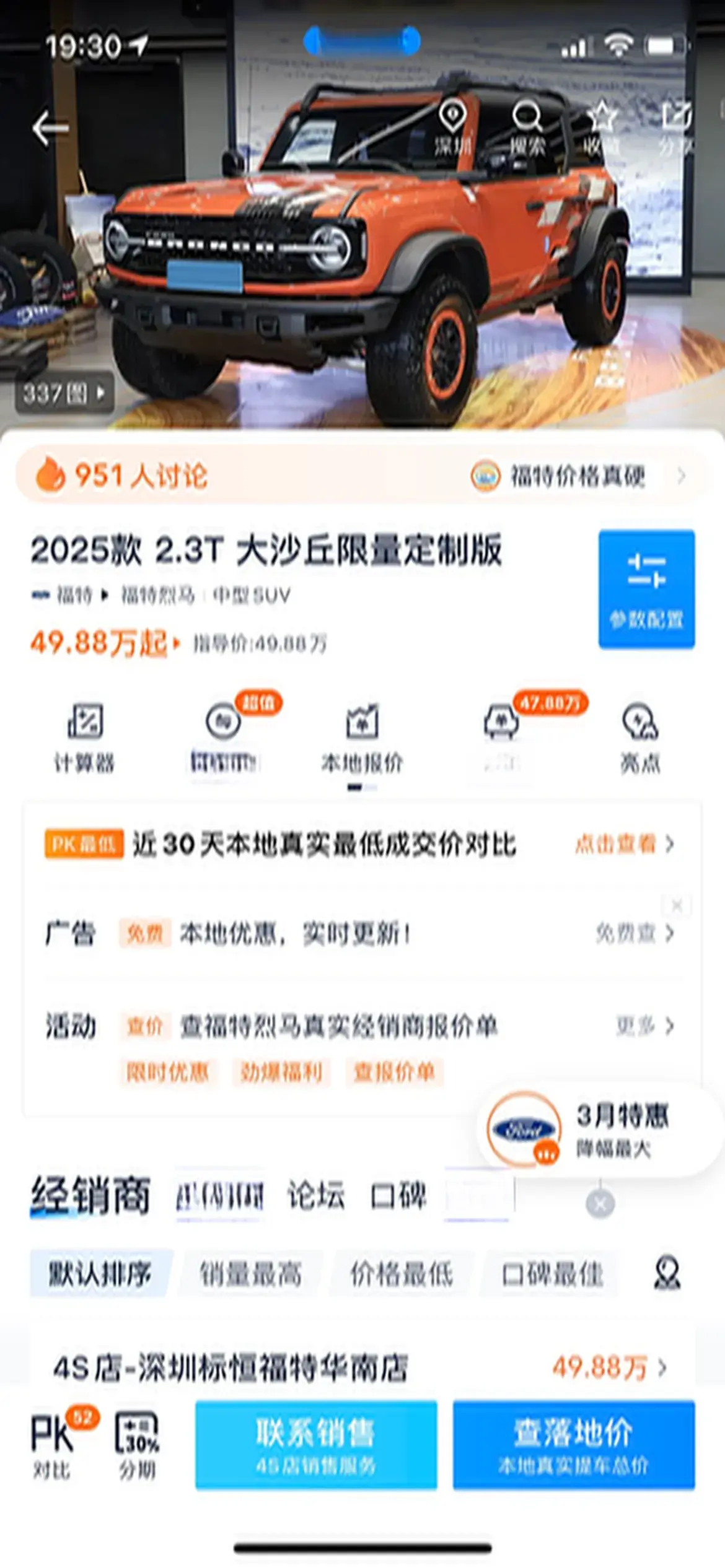Go back using the top-left arrow

50,128
